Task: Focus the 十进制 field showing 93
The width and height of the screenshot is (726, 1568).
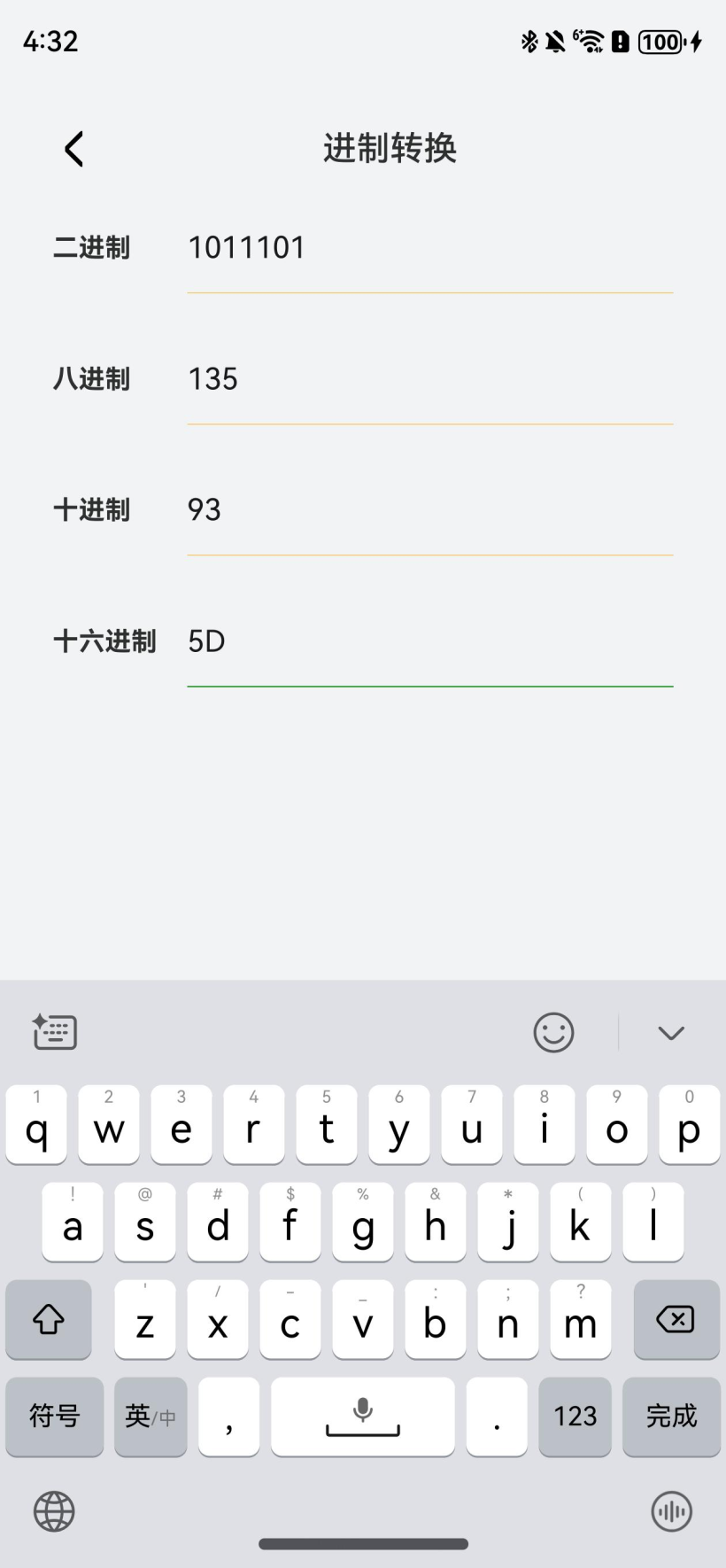Action: tap(429, 510)
